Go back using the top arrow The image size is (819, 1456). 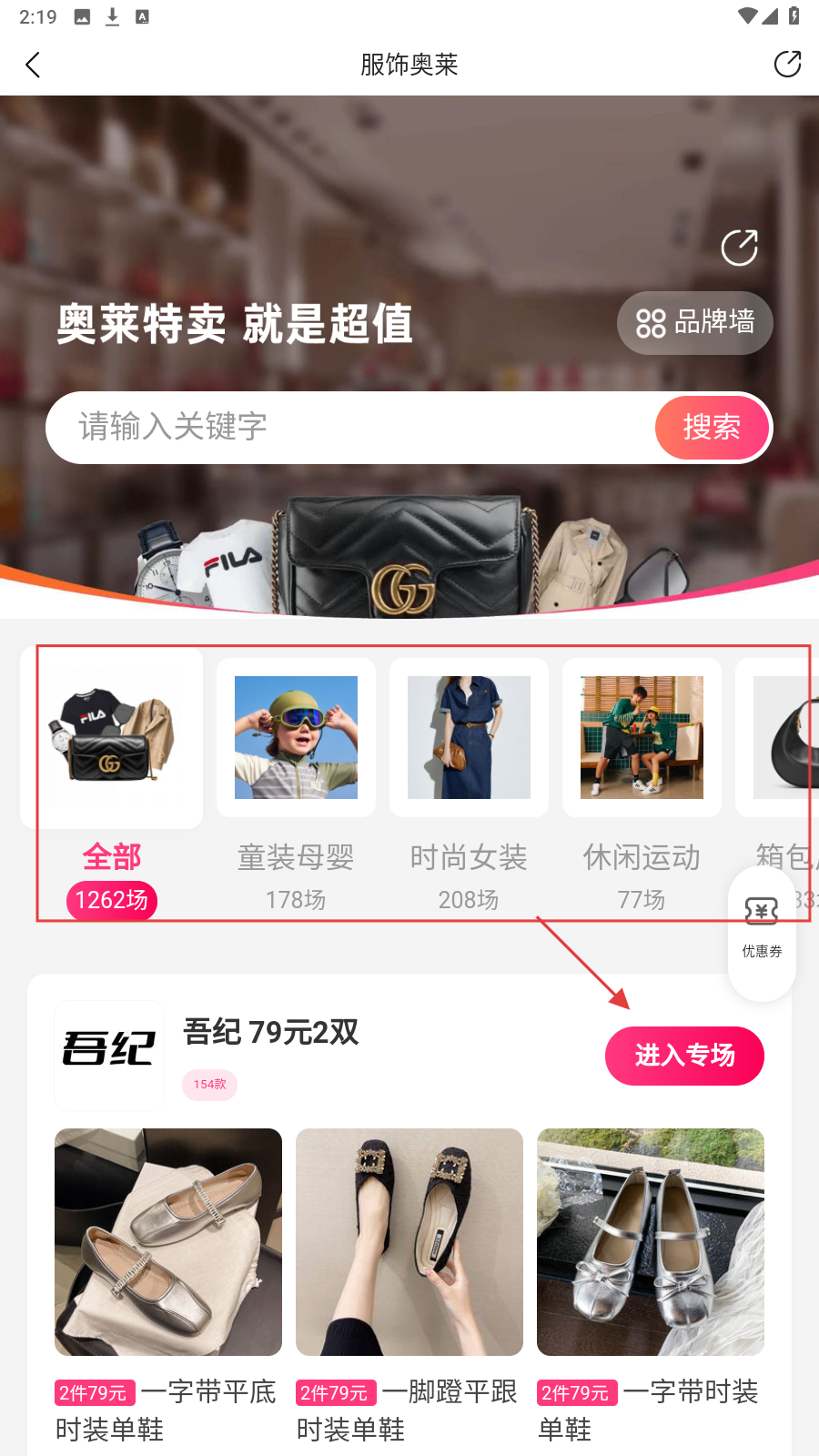(x=34, y=65)
